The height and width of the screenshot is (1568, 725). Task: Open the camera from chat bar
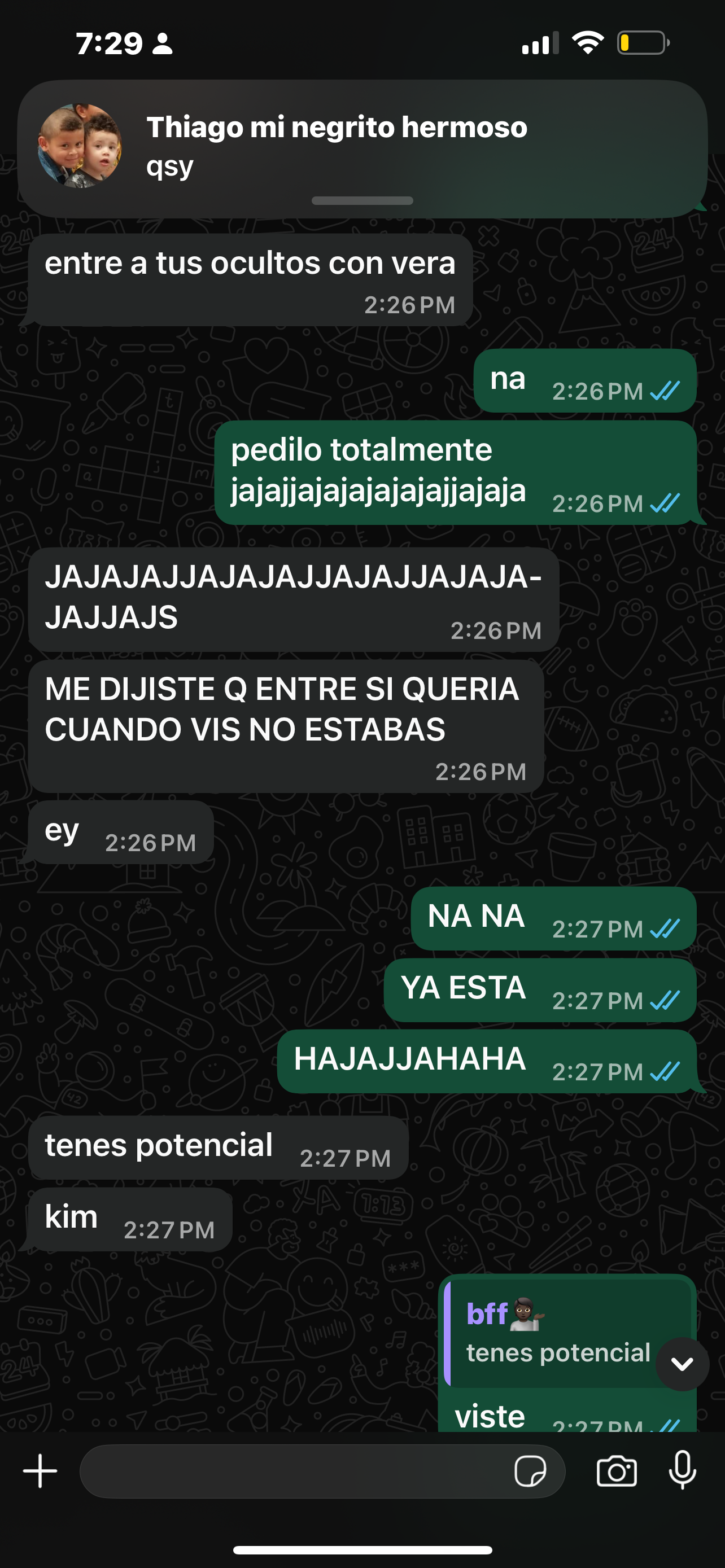[616, 1471]
